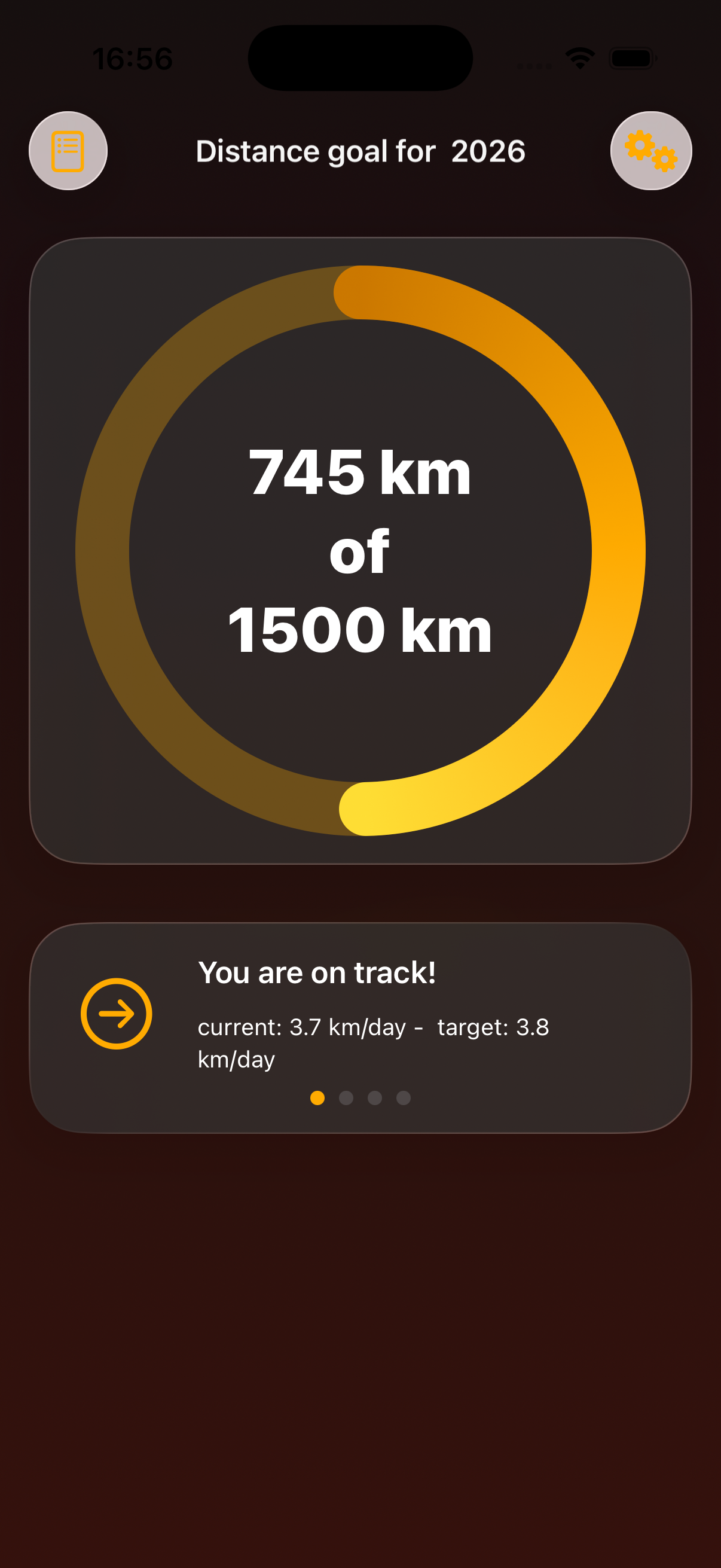Tap the stats card beneath the ring
721x1568 pixels.
pos(360,1027)
